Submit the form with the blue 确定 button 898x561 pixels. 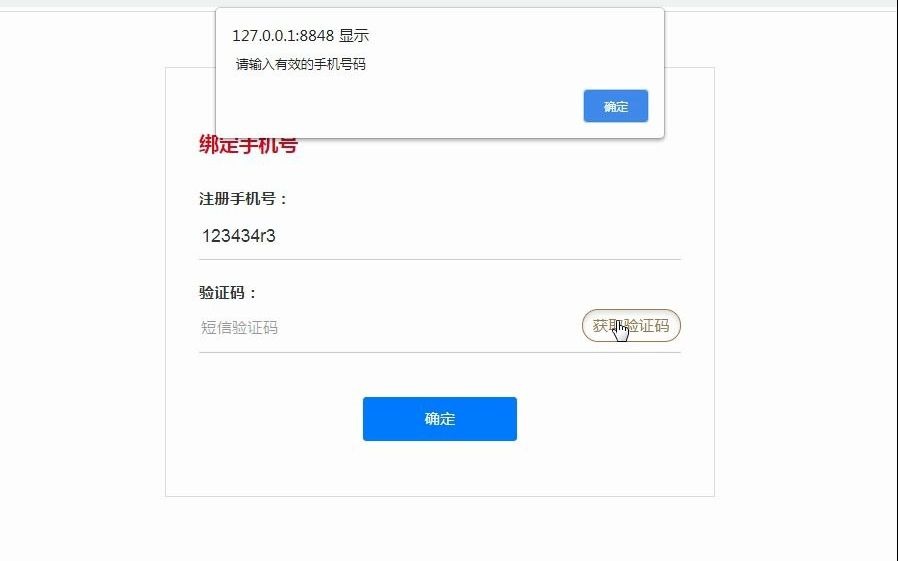coord(439,419)
